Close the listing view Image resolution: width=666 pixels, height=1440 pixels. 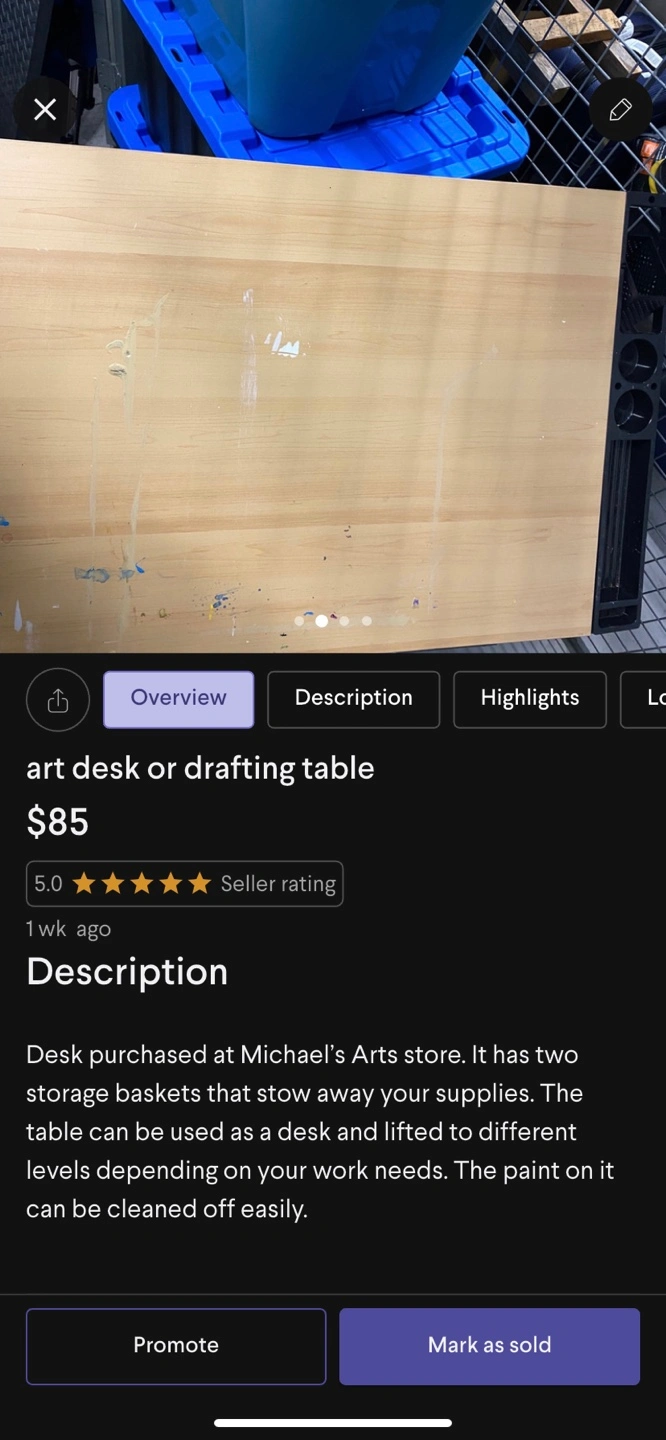(x=45, y=109)
